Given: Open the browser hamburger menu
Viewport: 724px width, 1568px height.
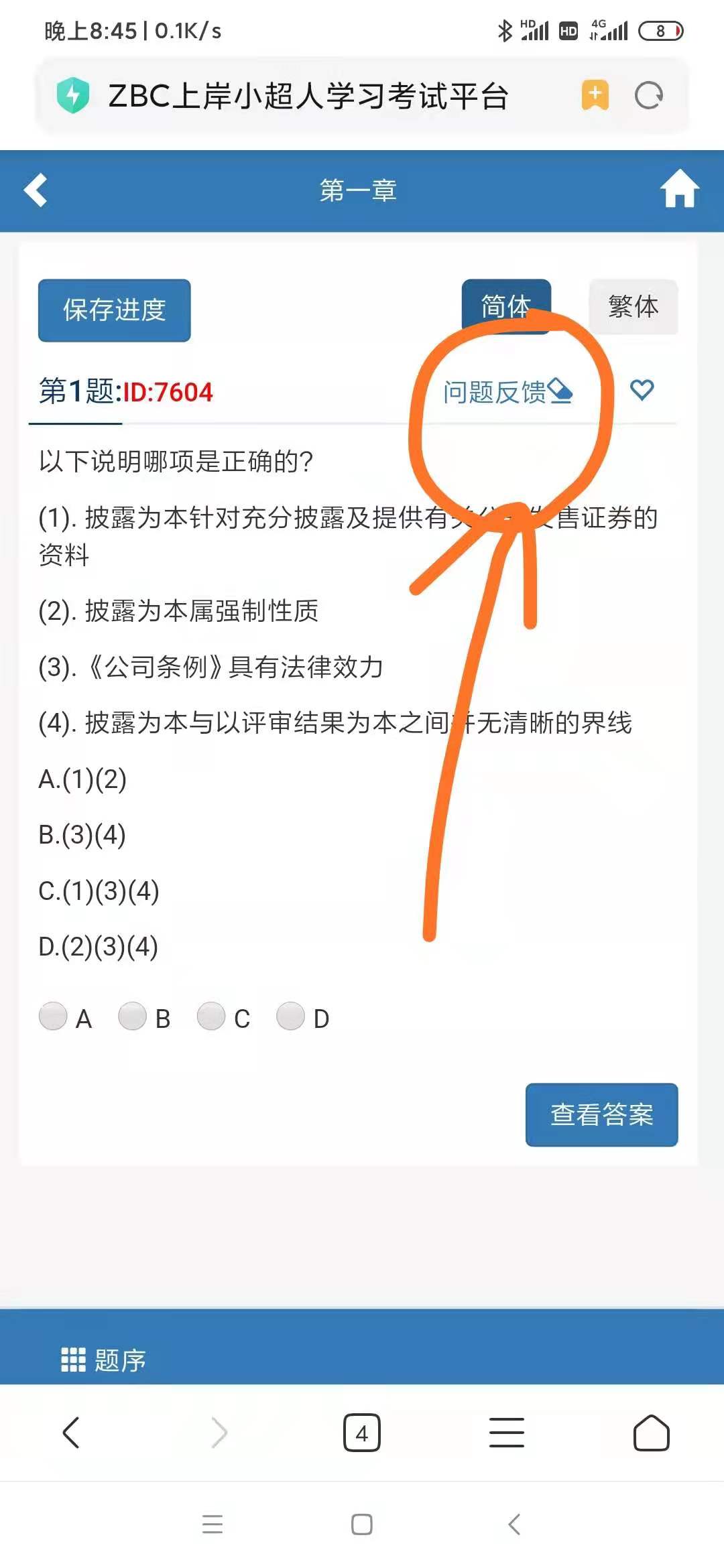Looking at the screenshot, I should pos(507,1433).
